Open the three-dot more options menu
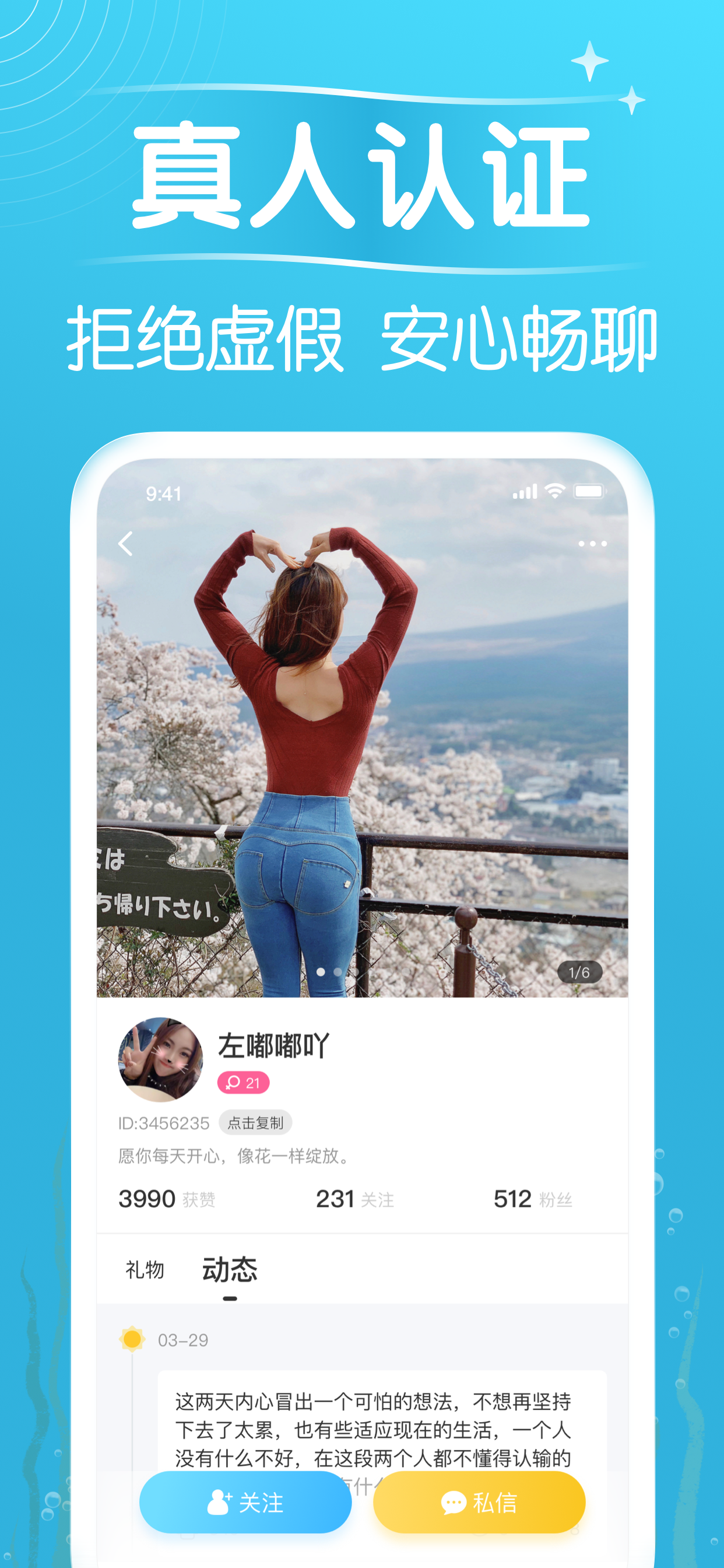This screenshot has height=1568, width=724. (x=593, y=544)
